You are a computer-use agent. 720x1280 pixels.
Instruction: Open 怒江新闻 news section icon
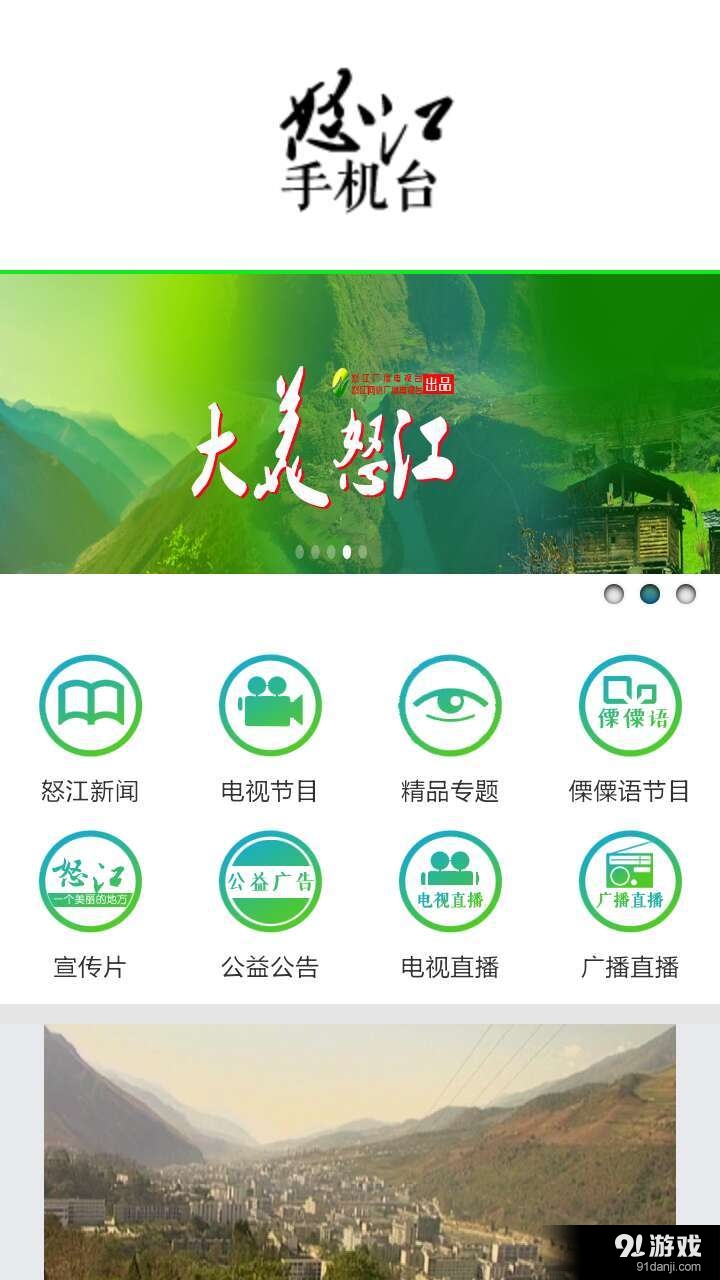point(90,704)
